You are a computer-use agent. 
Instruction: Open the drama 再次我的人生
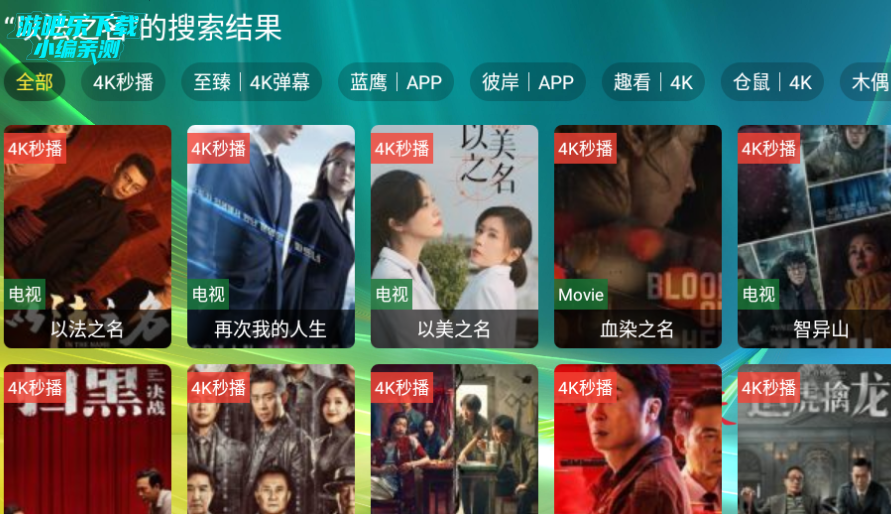(x=271, y=236)
